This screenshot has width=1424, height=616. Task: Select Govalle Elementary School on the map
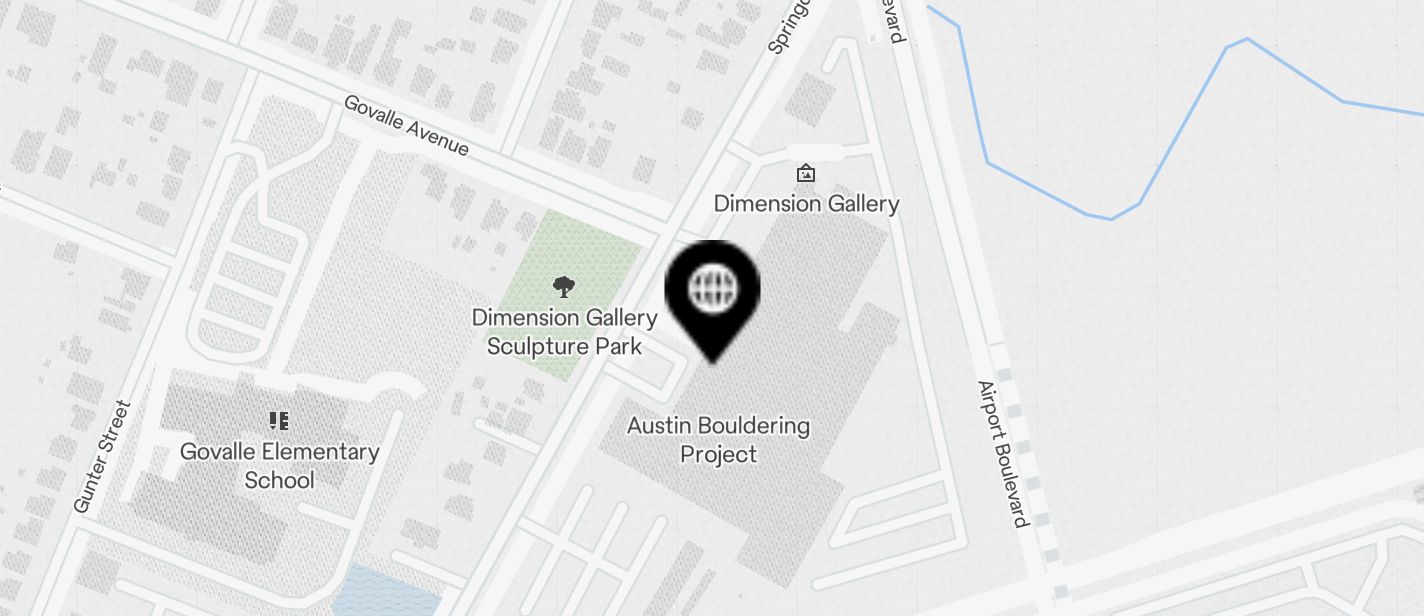click(279, 421)
